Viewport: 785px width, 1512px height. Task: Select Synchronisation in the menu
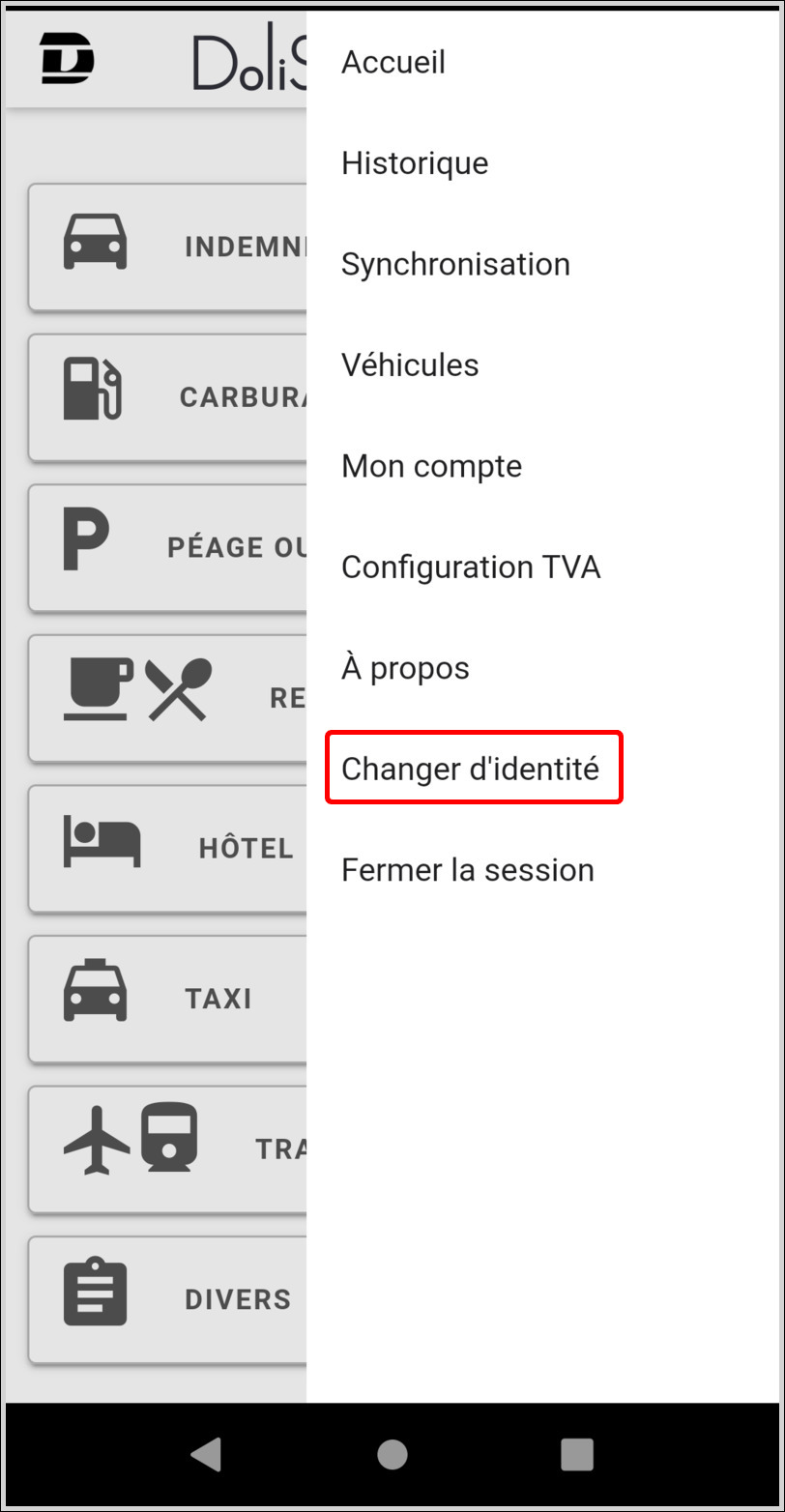(455, 264)
